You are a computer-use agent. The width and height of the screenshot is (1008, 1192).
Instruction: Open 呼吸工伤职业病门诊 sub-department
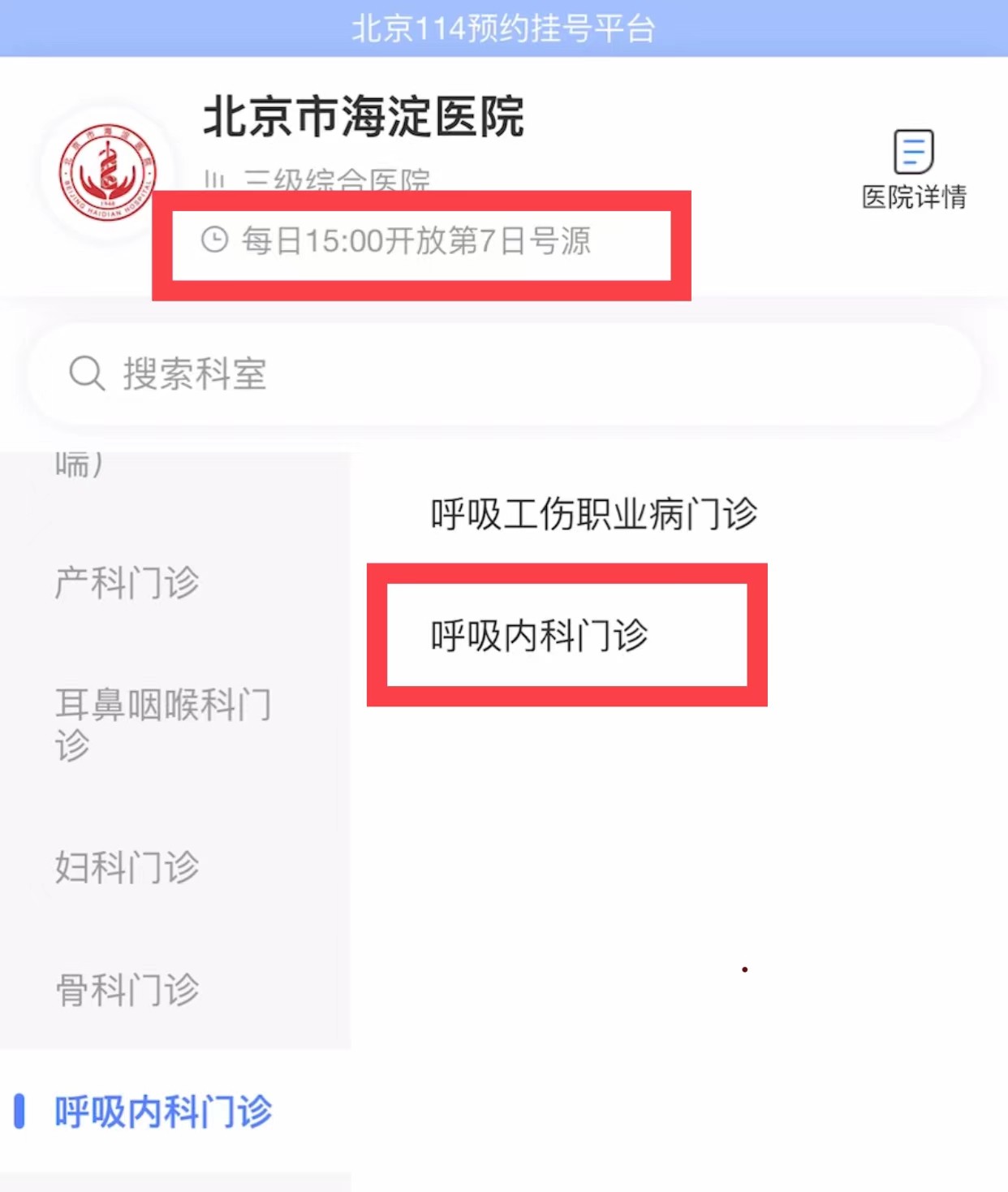point(593,513)
